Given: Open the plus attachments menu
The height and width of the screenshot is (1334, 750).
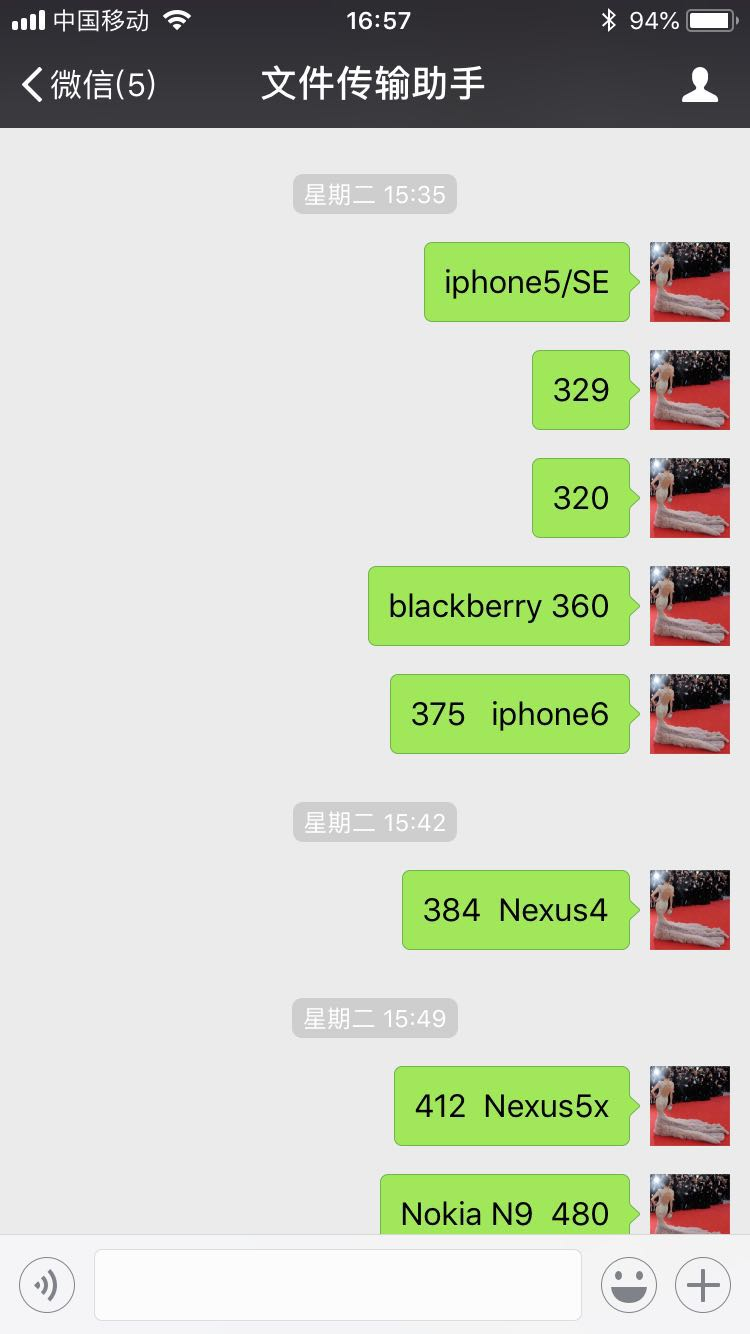Looking at the screenshot, I should [x=703, y=1284].
